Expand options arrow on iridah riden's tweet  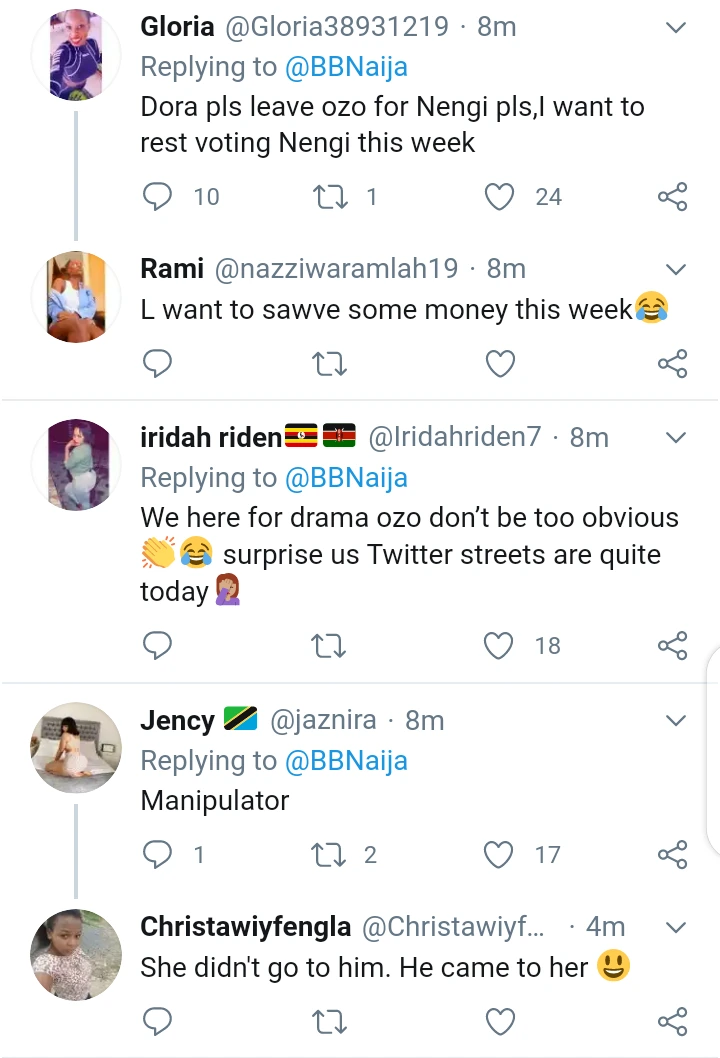(676, 437)
